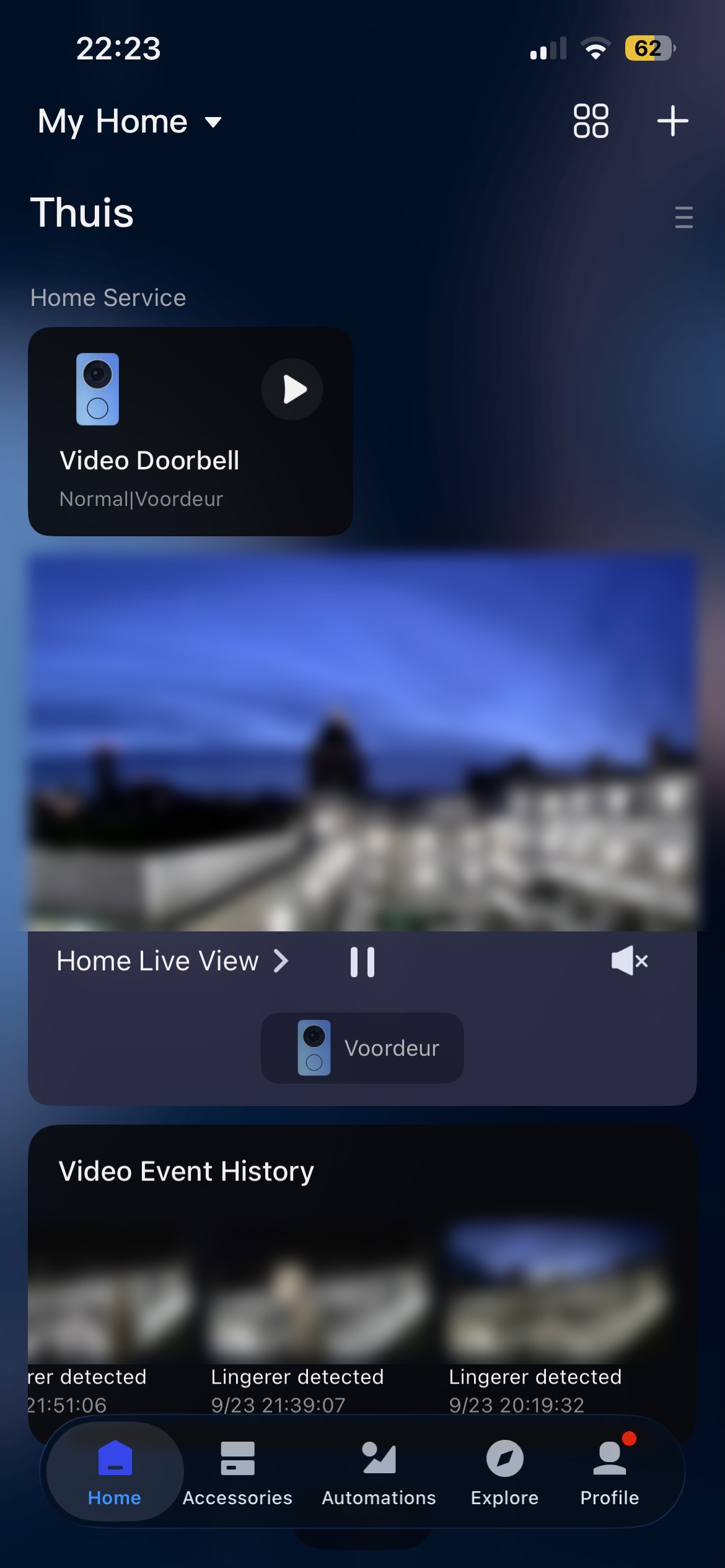Image resolution: width=725 pixels, height=1568 pixels.
Task: Select the Home tab
Action: point(115,1473)
